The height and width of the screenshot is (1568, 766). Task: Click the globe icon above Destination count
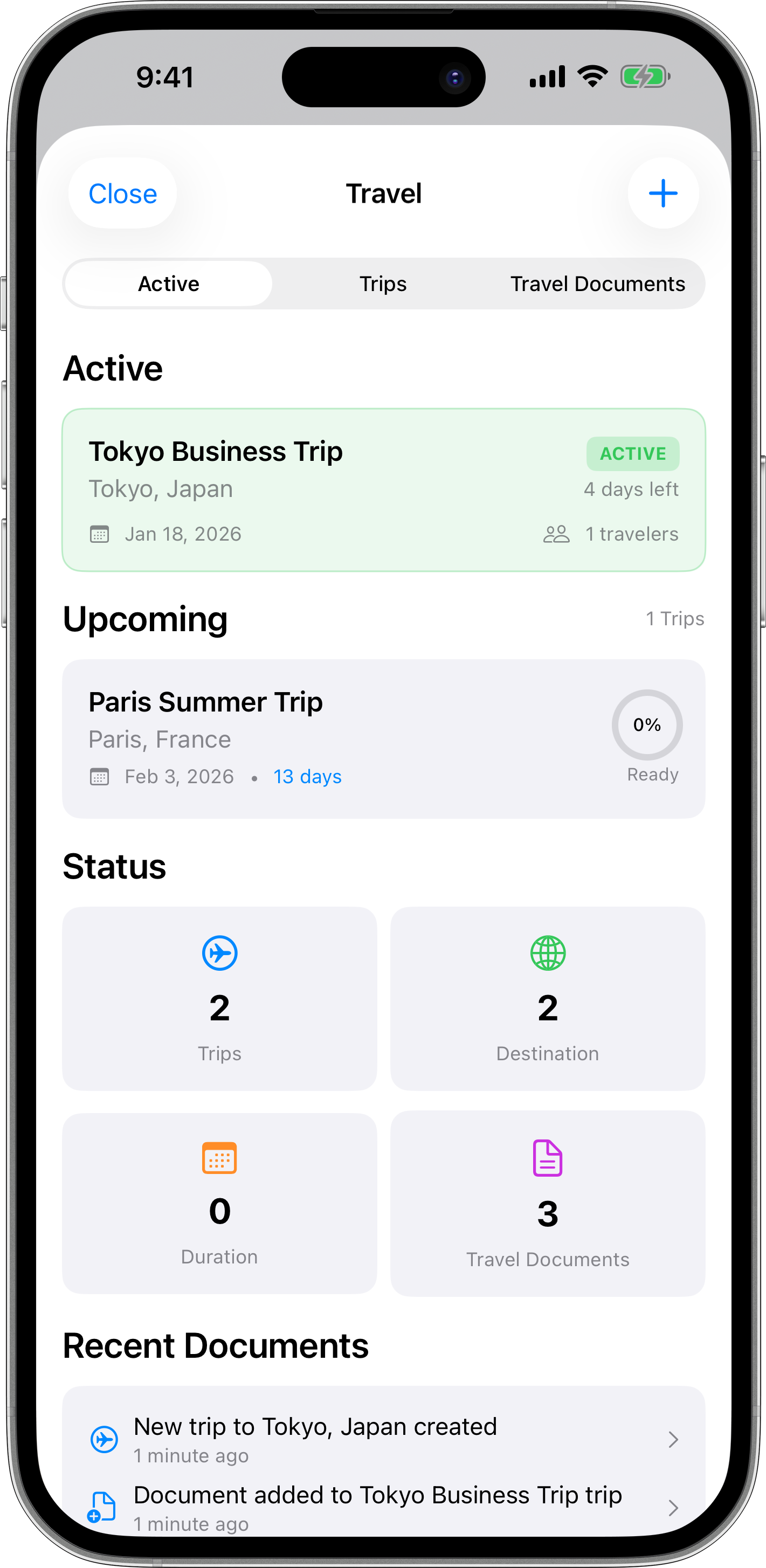(547, 953)
